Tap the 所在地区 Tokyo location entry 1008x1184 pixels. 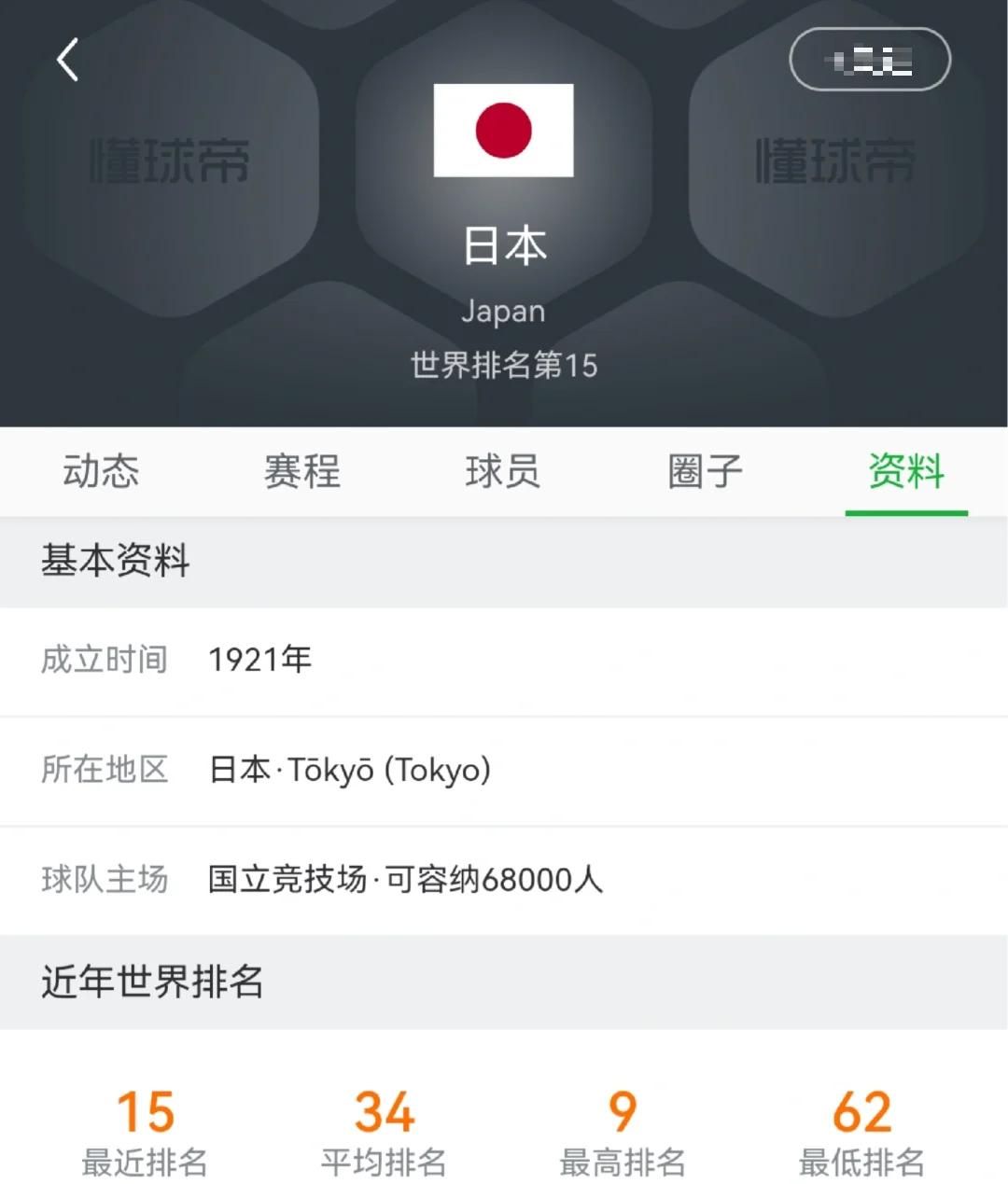(349, 771)
